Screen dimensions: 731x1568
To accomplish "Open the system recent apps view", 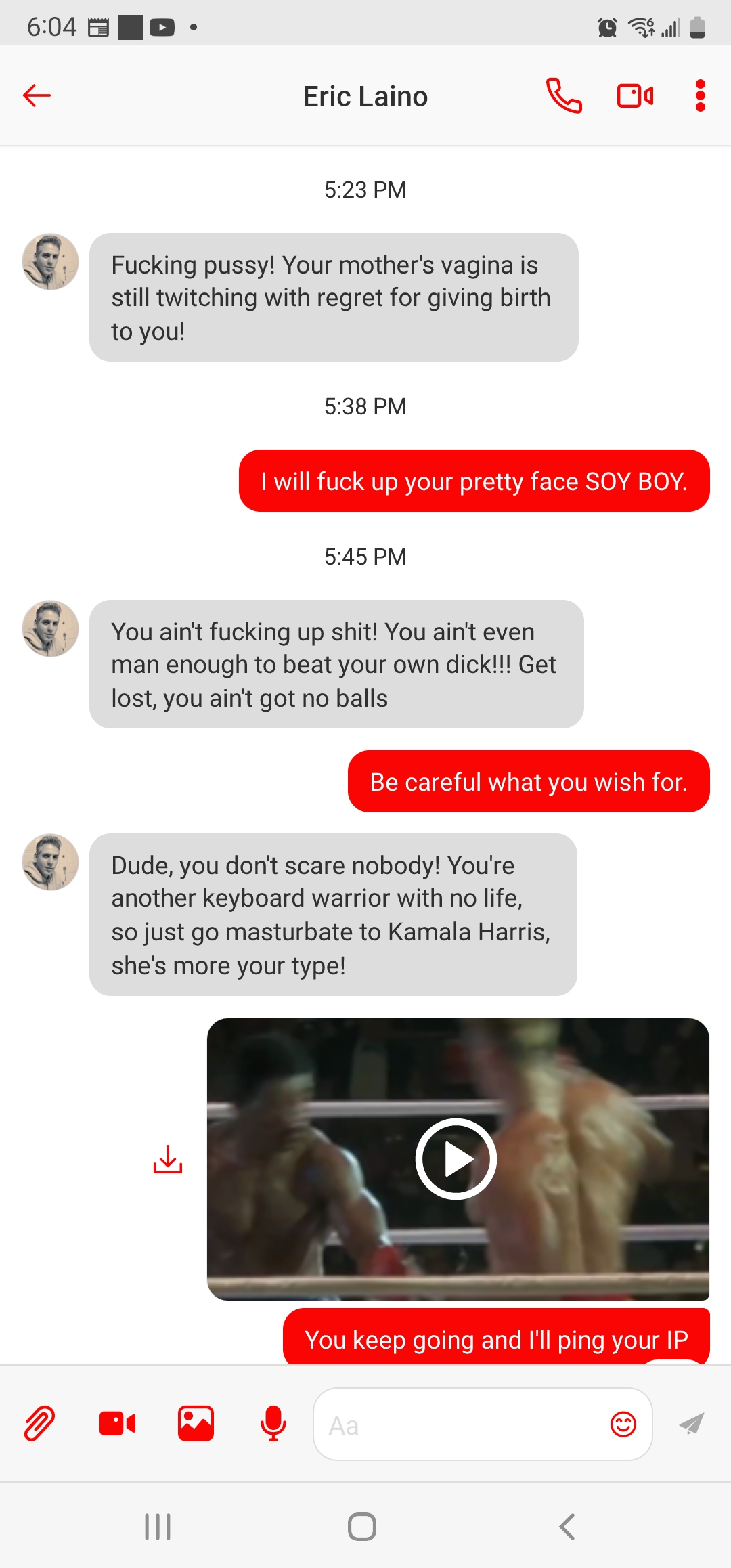I will coord(158,1527).
